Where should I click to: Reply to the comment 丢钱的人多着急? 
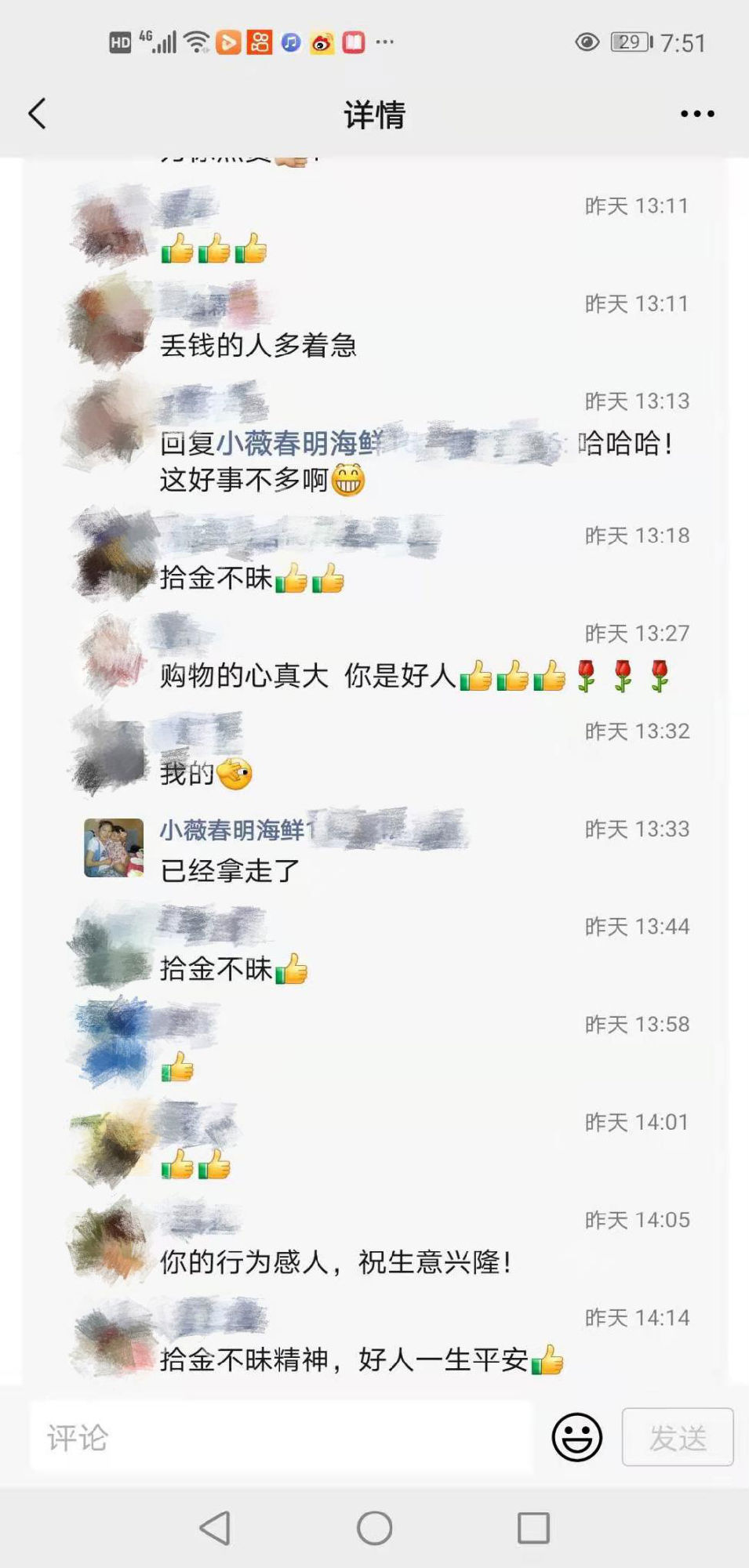pyautogui.click(x=258, y=345)
